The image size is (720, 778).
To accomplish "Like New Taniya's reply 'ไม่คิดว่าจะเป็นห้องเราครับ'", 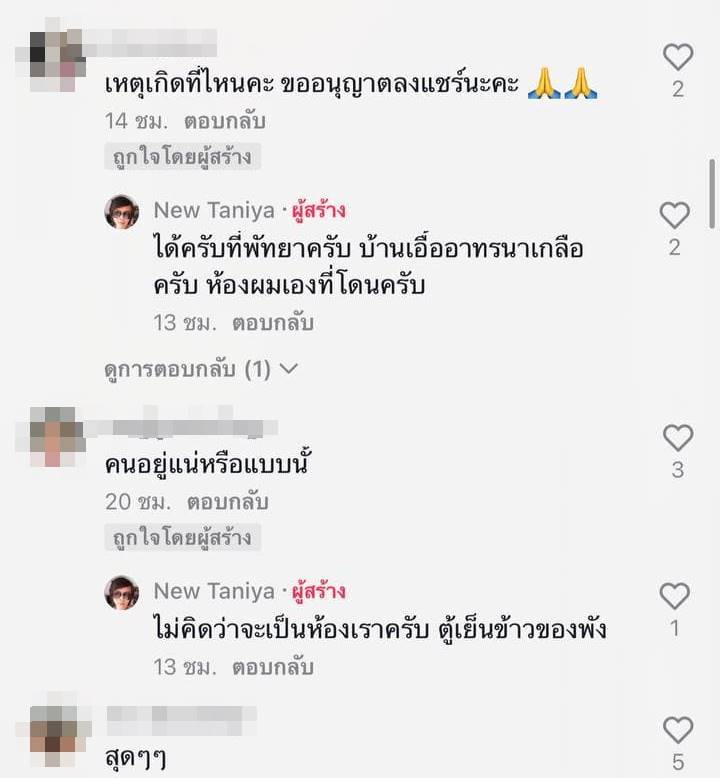I will tap(675, 596).
